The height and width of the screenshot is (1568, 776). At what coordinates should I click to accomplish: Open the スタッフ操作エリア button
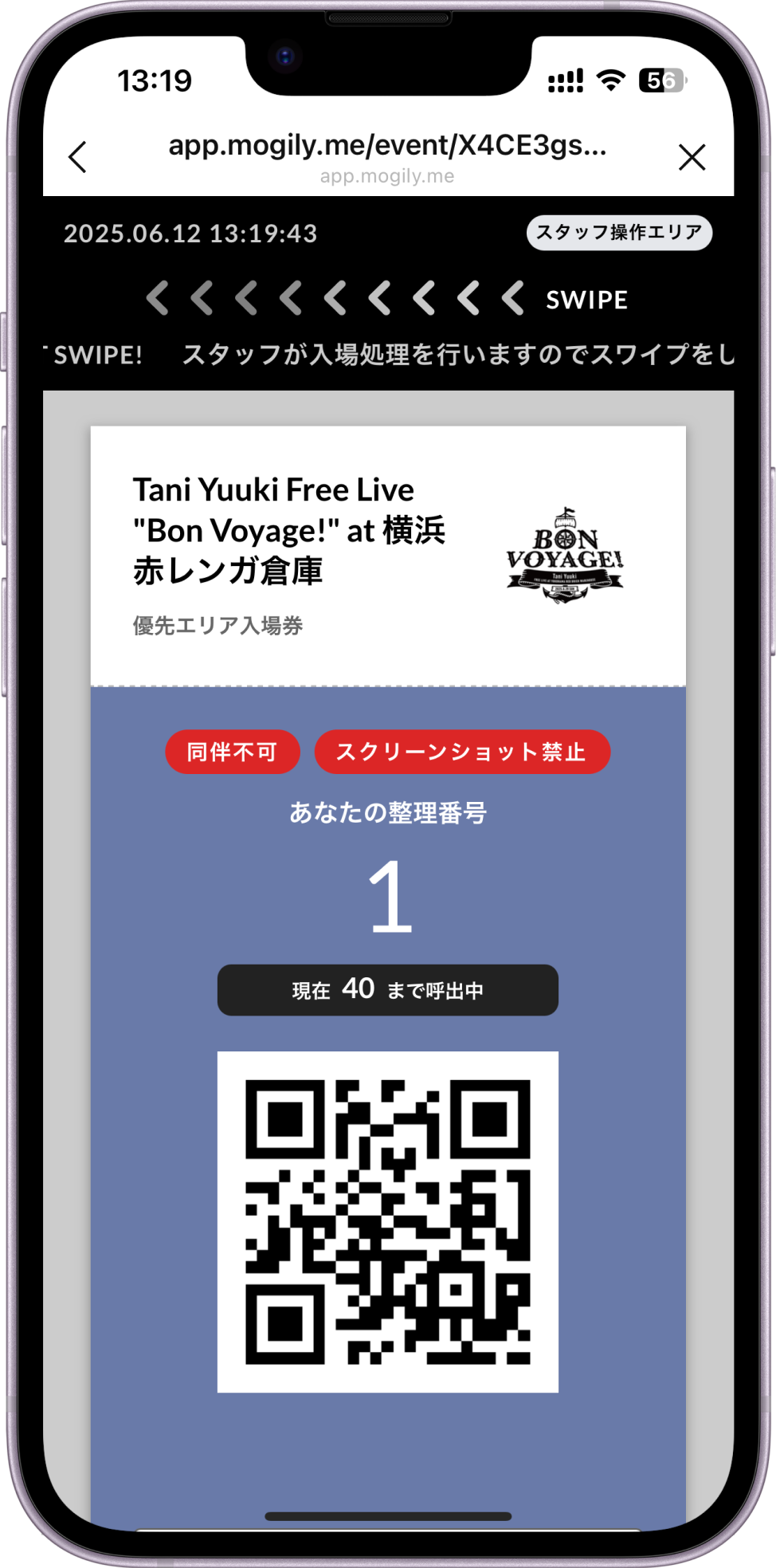(x=619, y=233)
